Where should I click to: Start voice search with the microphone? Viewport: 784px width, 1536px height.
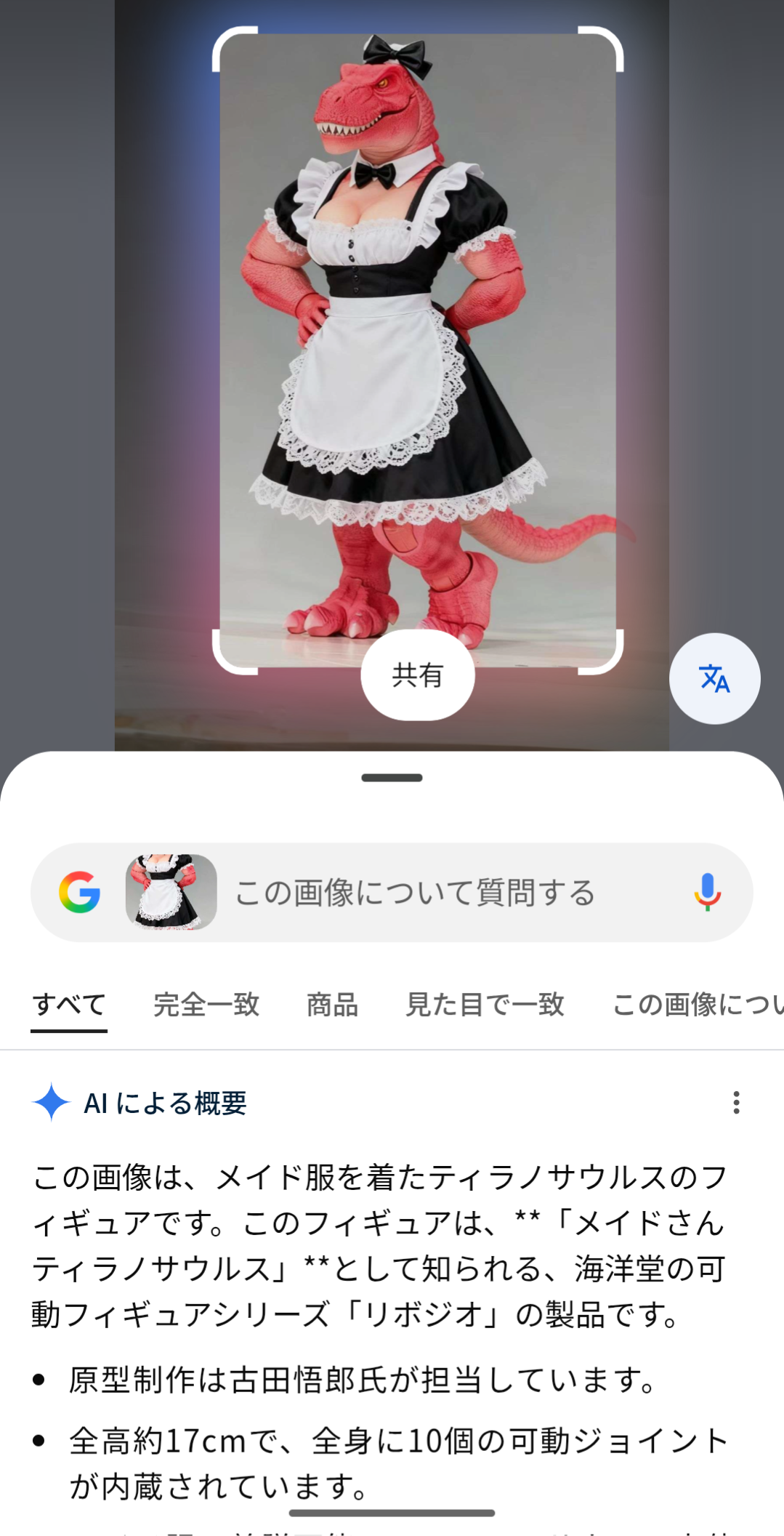coord(707,893)
